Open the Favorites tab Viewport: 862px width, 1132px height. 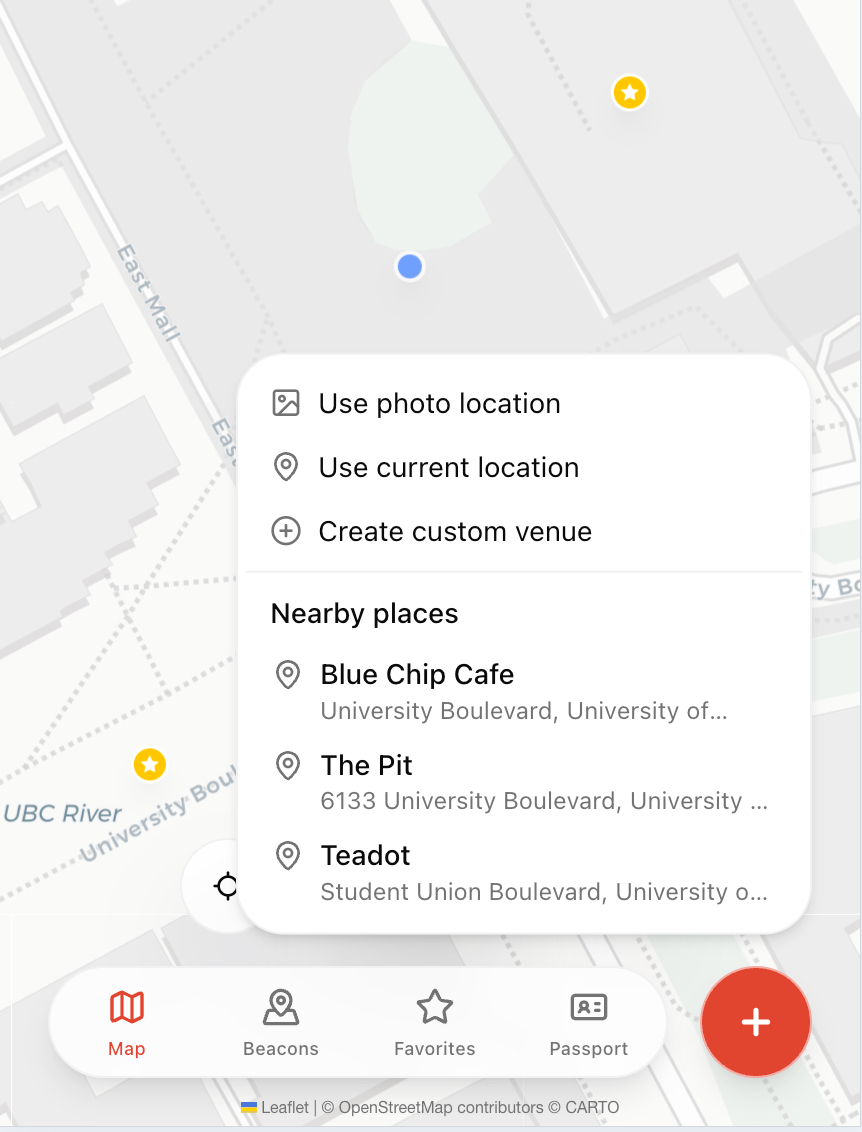point(435,1022)
